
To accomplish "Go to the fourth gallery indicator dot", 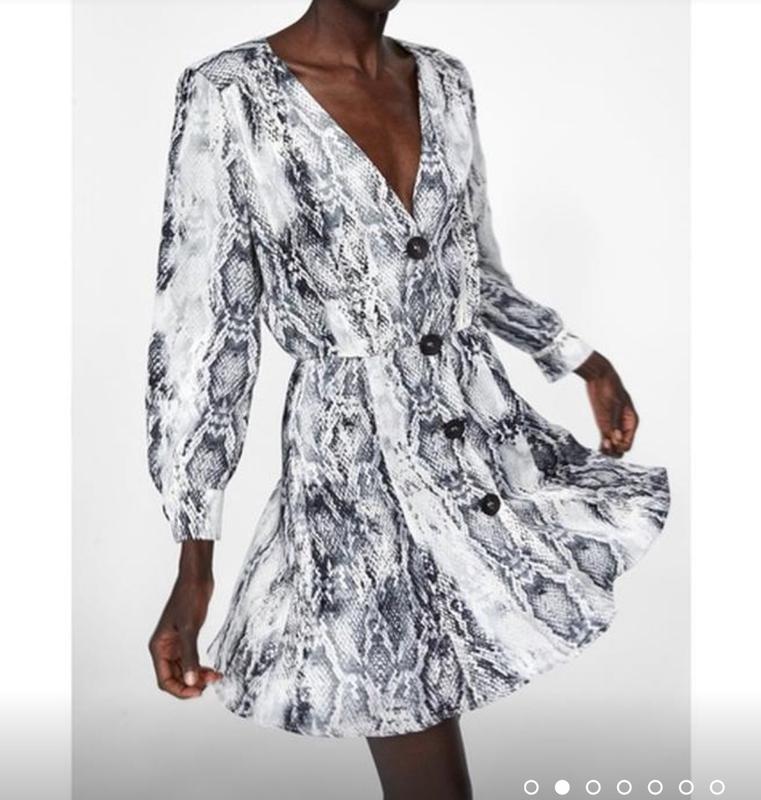I will pyautogui.click(x=624, y=787).
